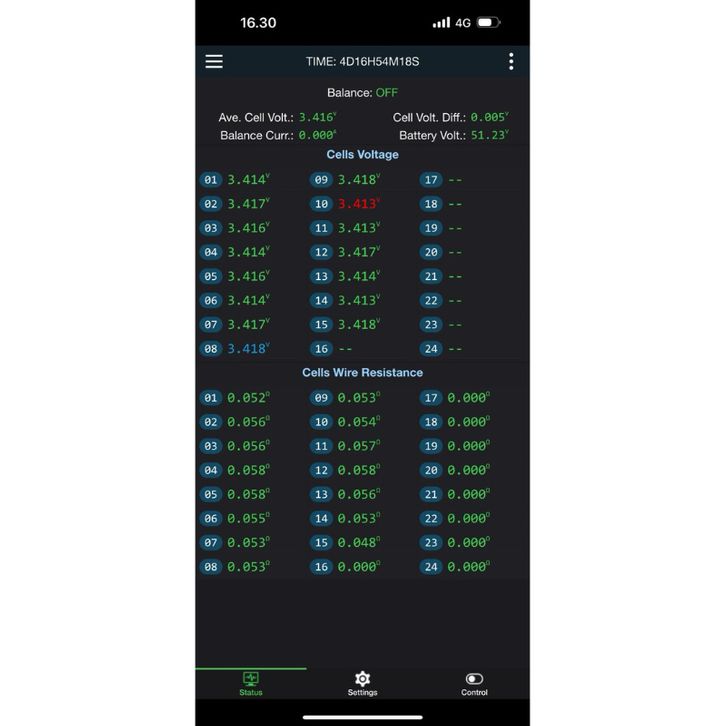The width and height of the screenshot is (726, 726).
Task: Open the three-dot overflow menu
Action: [511, 61]
